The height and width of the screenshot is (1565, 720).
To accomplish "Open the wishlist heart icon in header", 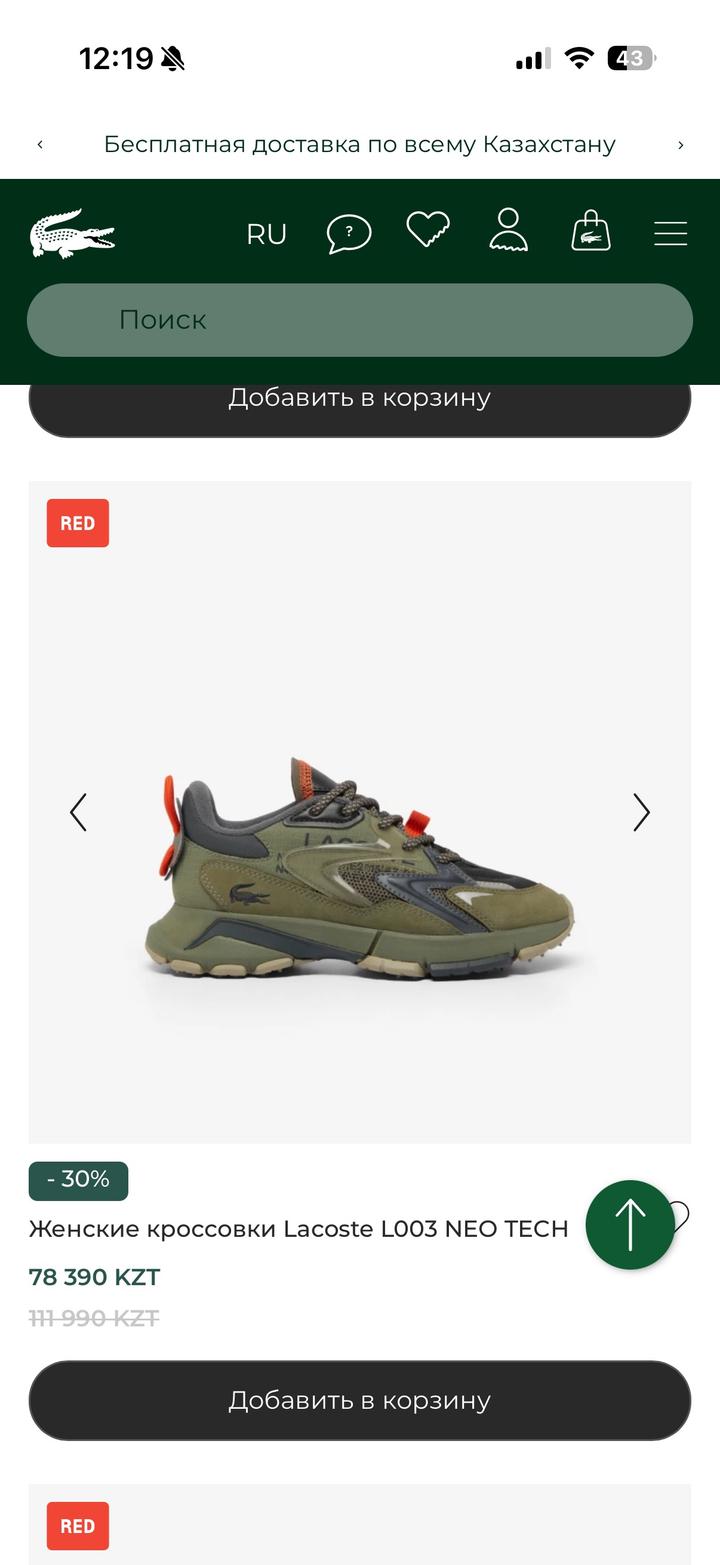I will click(x=428, y=230).
